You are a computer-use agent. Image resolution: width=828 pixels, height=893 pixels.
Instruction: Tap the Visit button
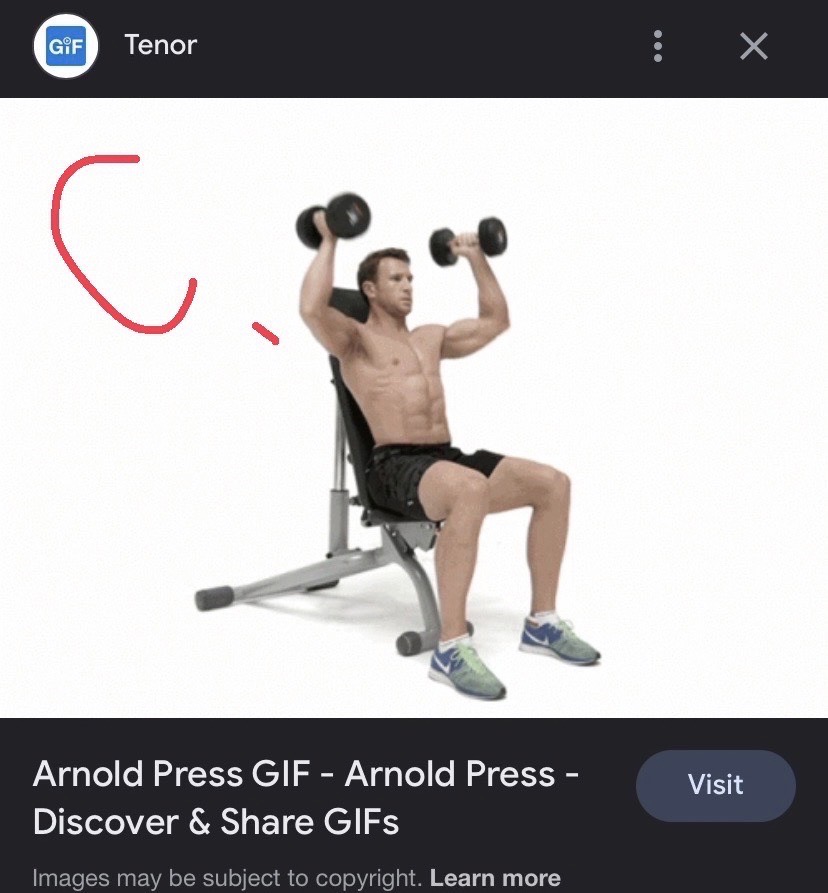715,785
